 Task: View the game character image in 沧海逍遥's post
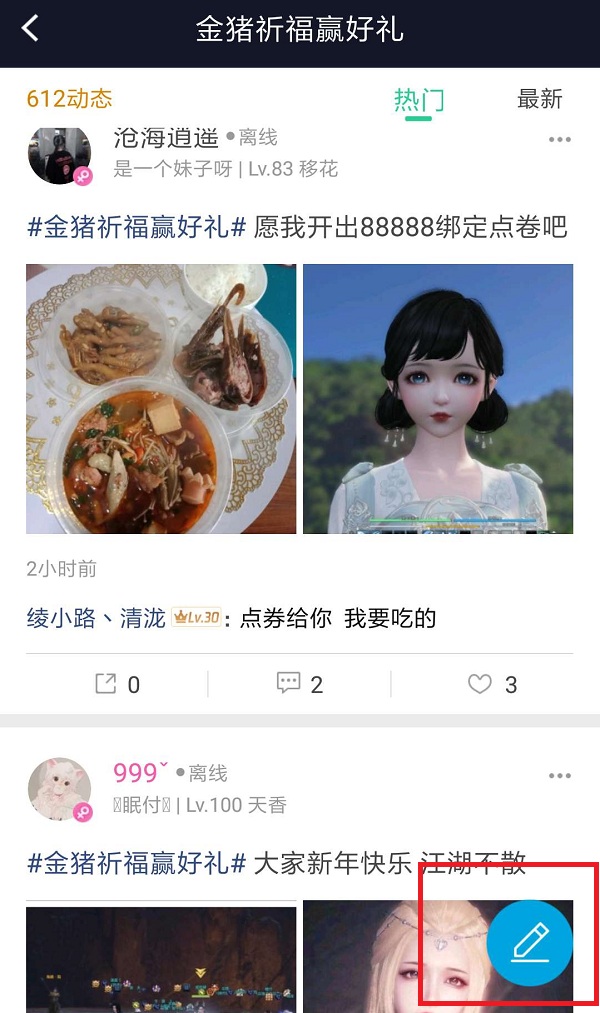click(x=438, y=398)
